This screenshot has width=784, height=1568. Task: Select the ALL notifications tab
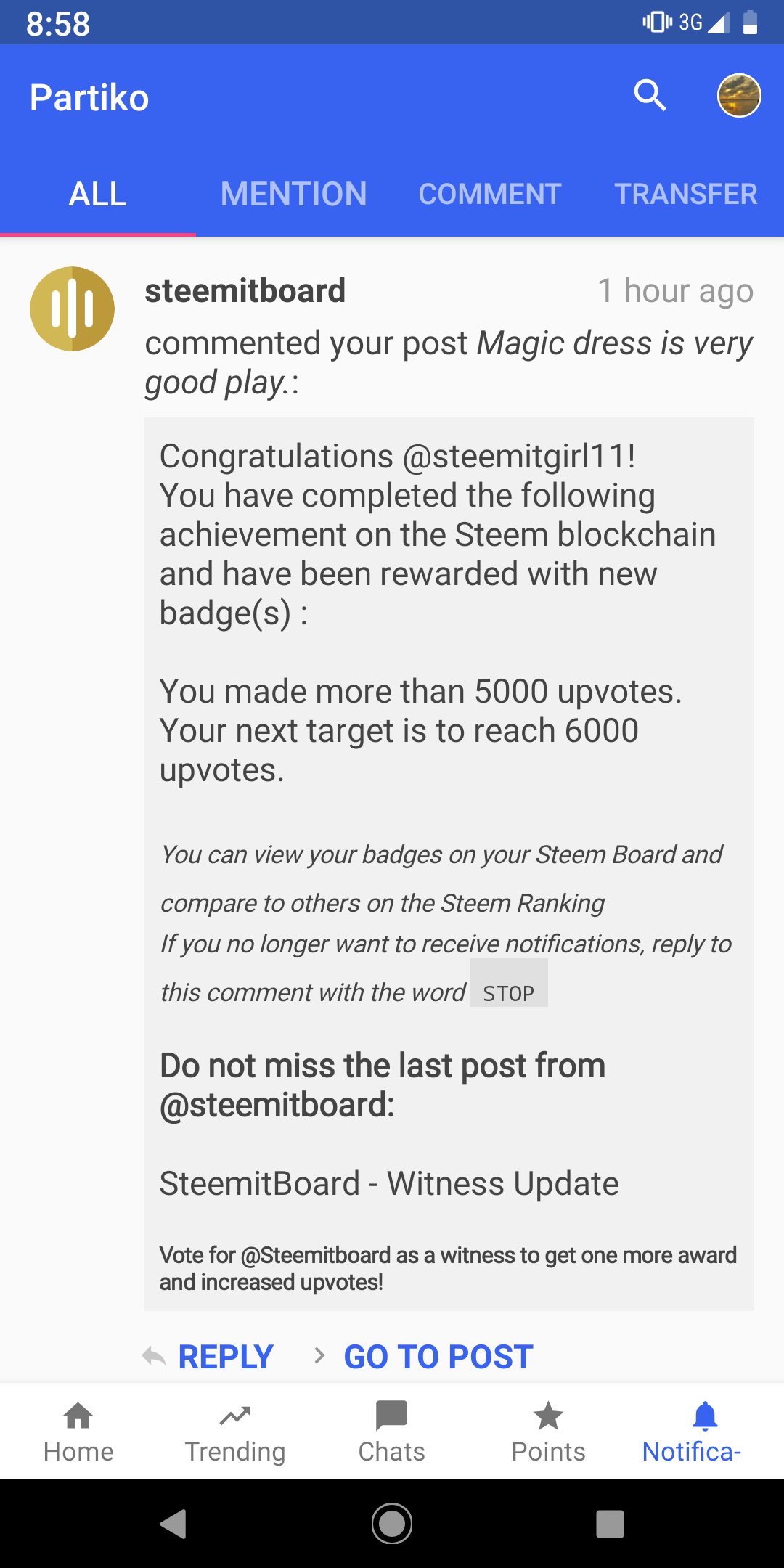[x=98, y=194]
